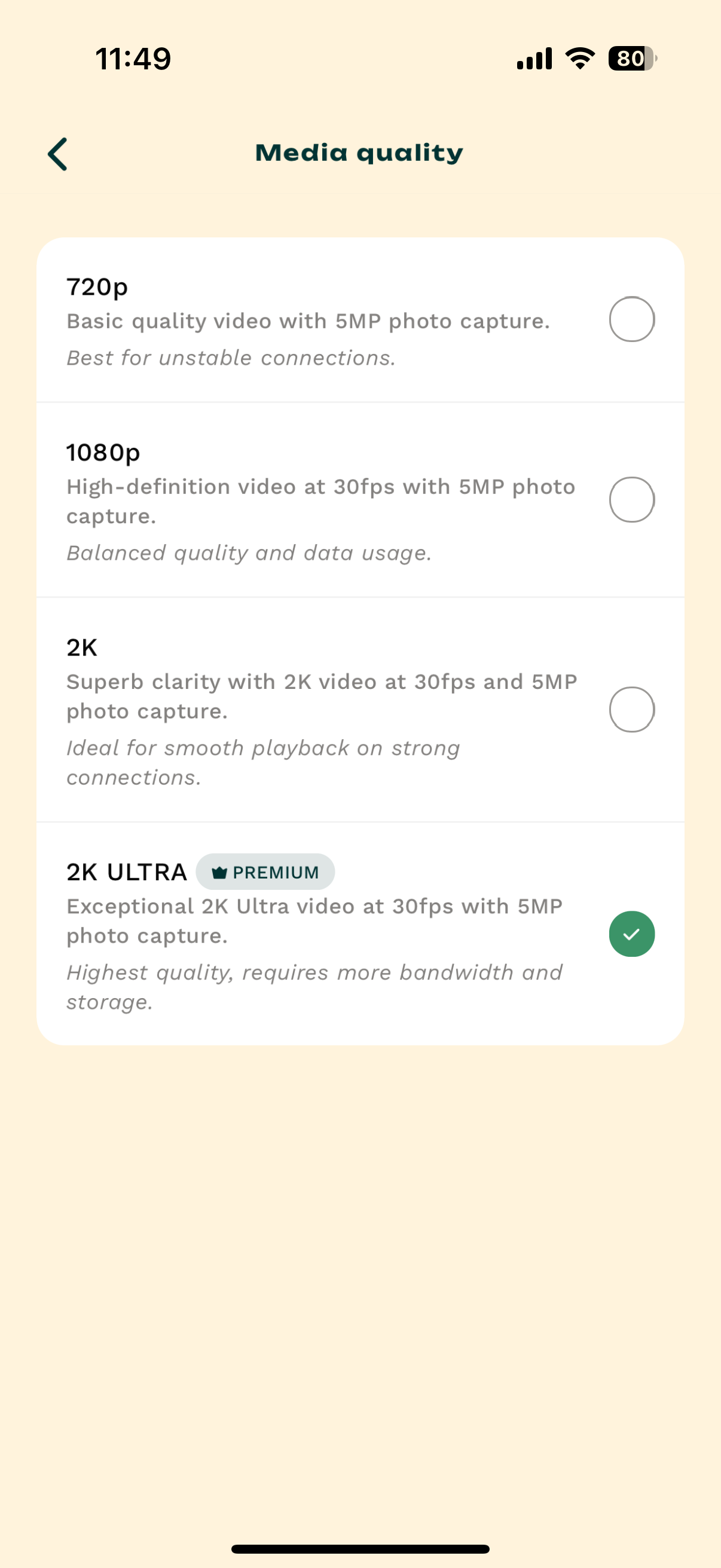Select the 2K quality option
Image resolution: width=721 pixels, height=1568 pixels.
coord(631,709)
